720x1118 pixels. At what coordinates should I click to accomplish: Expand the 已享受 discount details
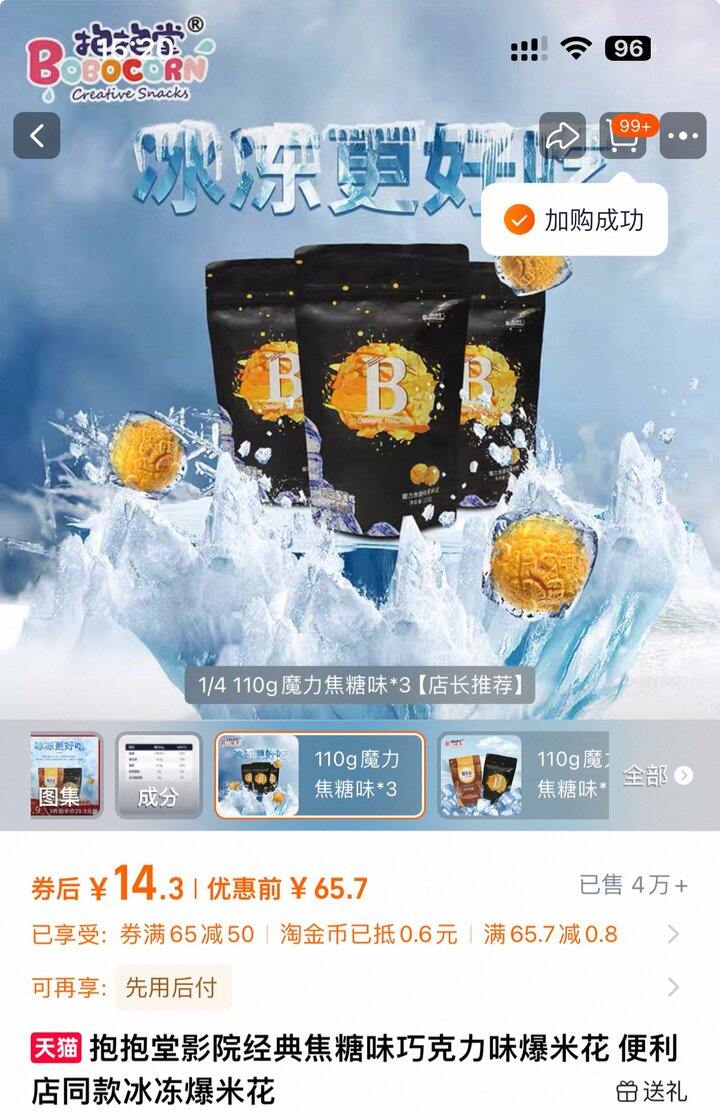[673, 934]
